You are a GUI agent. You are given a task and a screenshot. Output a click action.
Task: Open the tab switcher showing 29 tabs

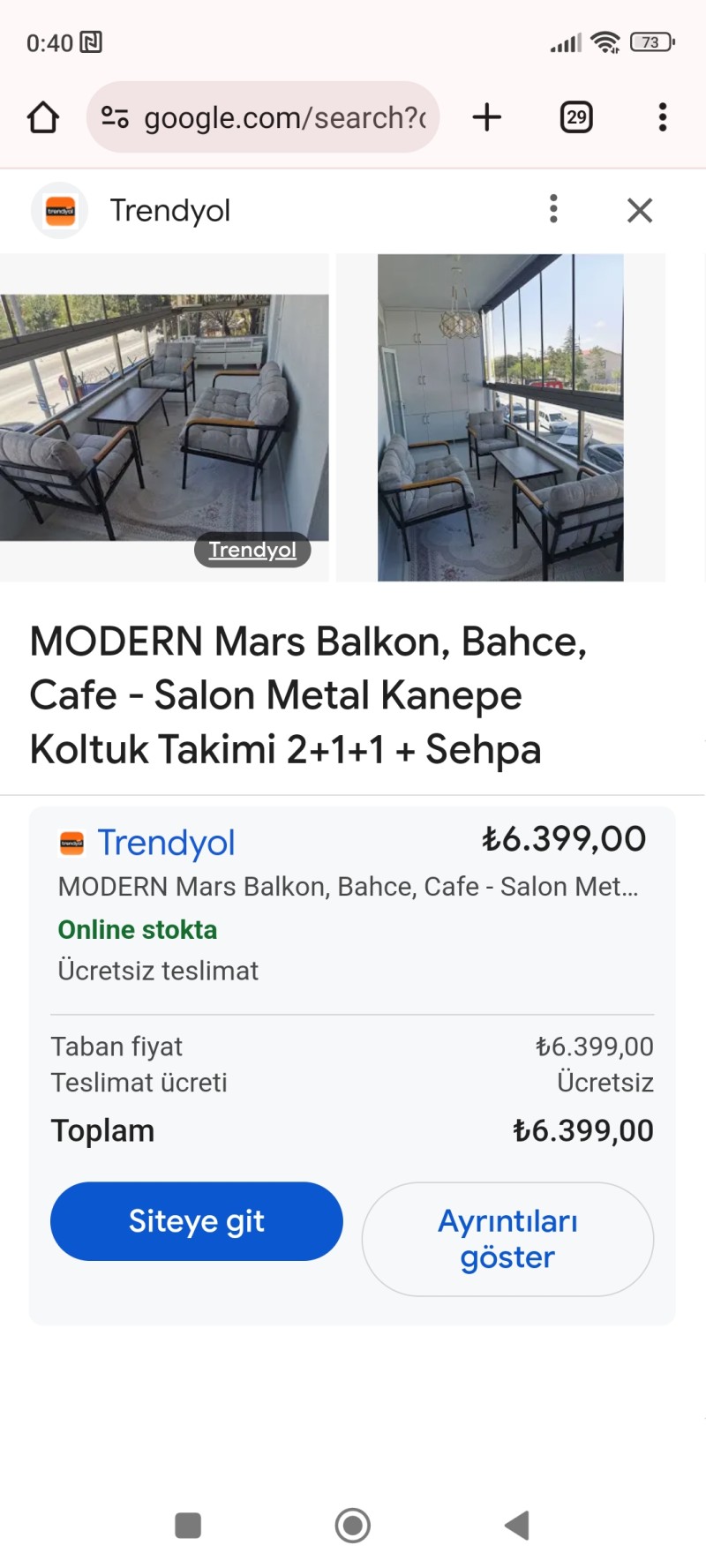pos(576,117)
